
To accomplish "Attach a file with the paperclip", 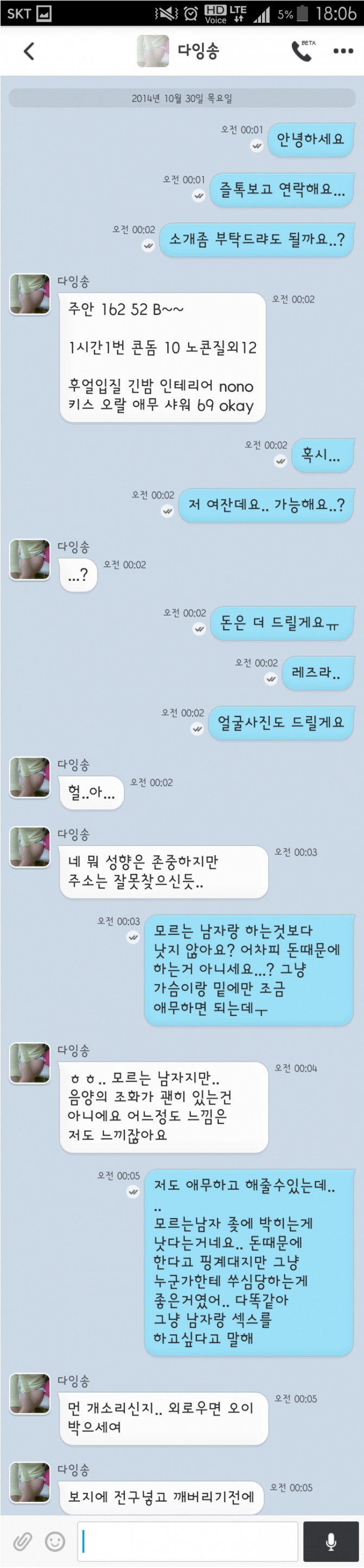I will pos(23,1541).
